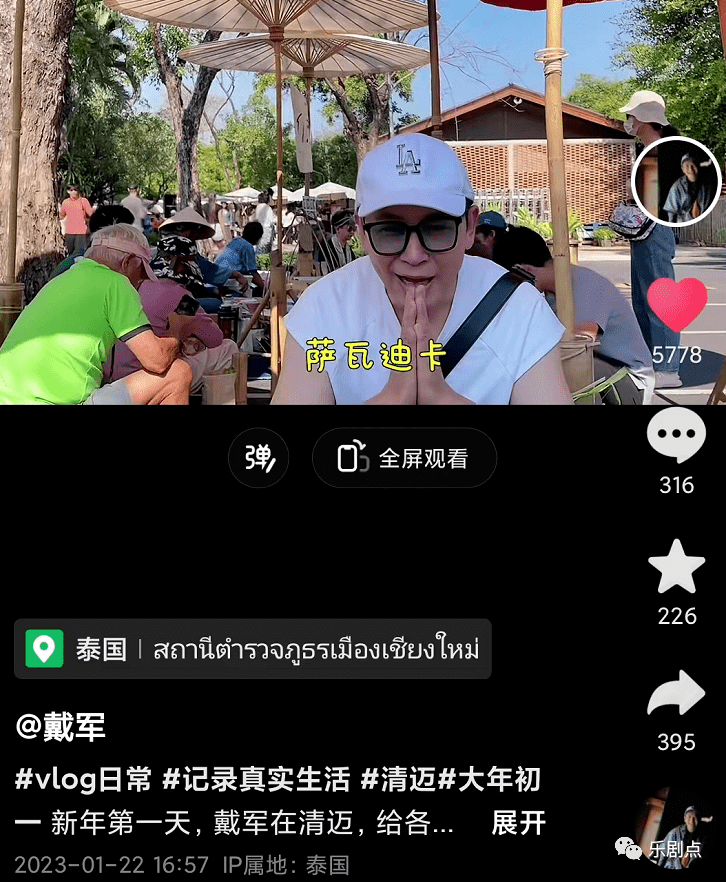This screenshot has height=882, width=726.
Task: Tap 全屏观看 to watch in fullscreen
Action: point(404,459)
